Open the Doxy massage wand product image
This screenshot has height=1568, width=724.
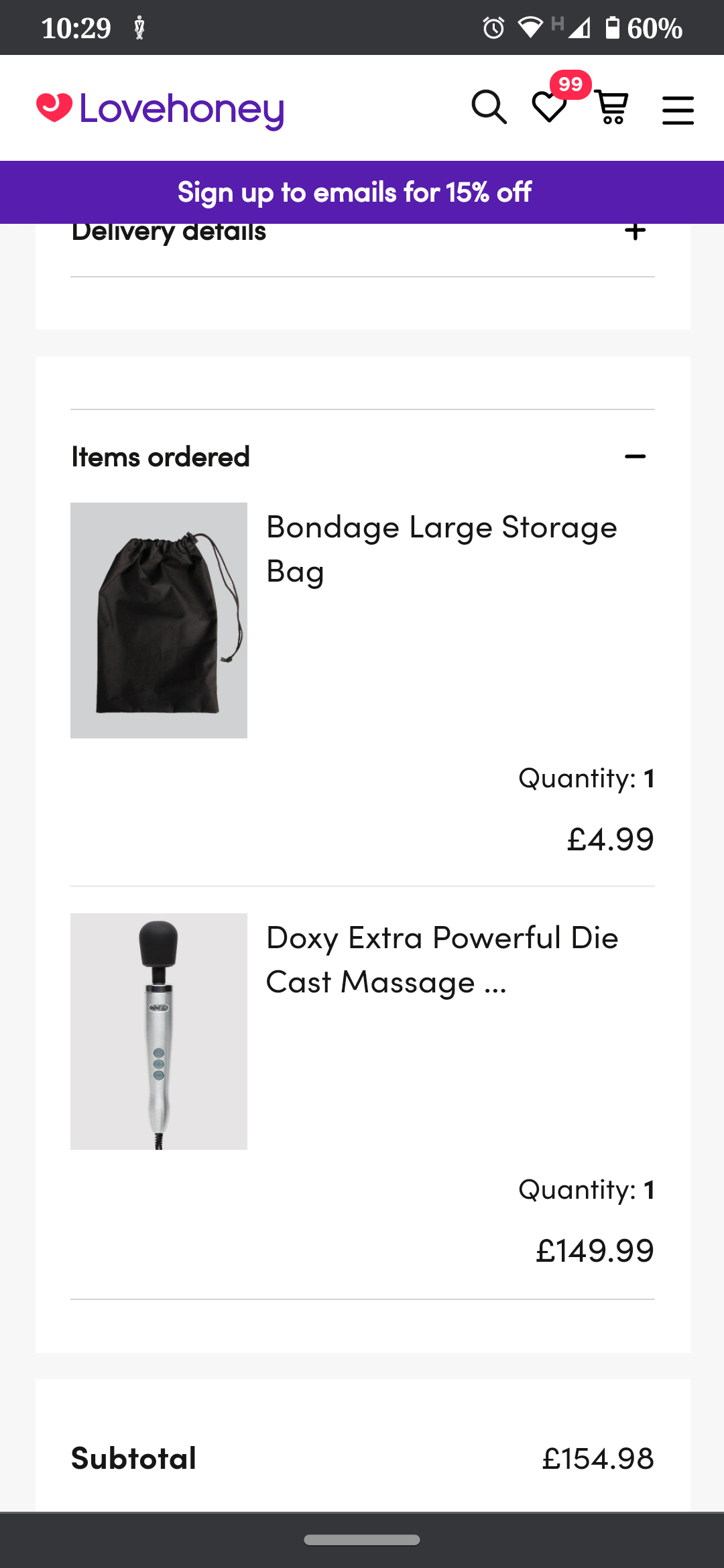tap(159, 1031)
